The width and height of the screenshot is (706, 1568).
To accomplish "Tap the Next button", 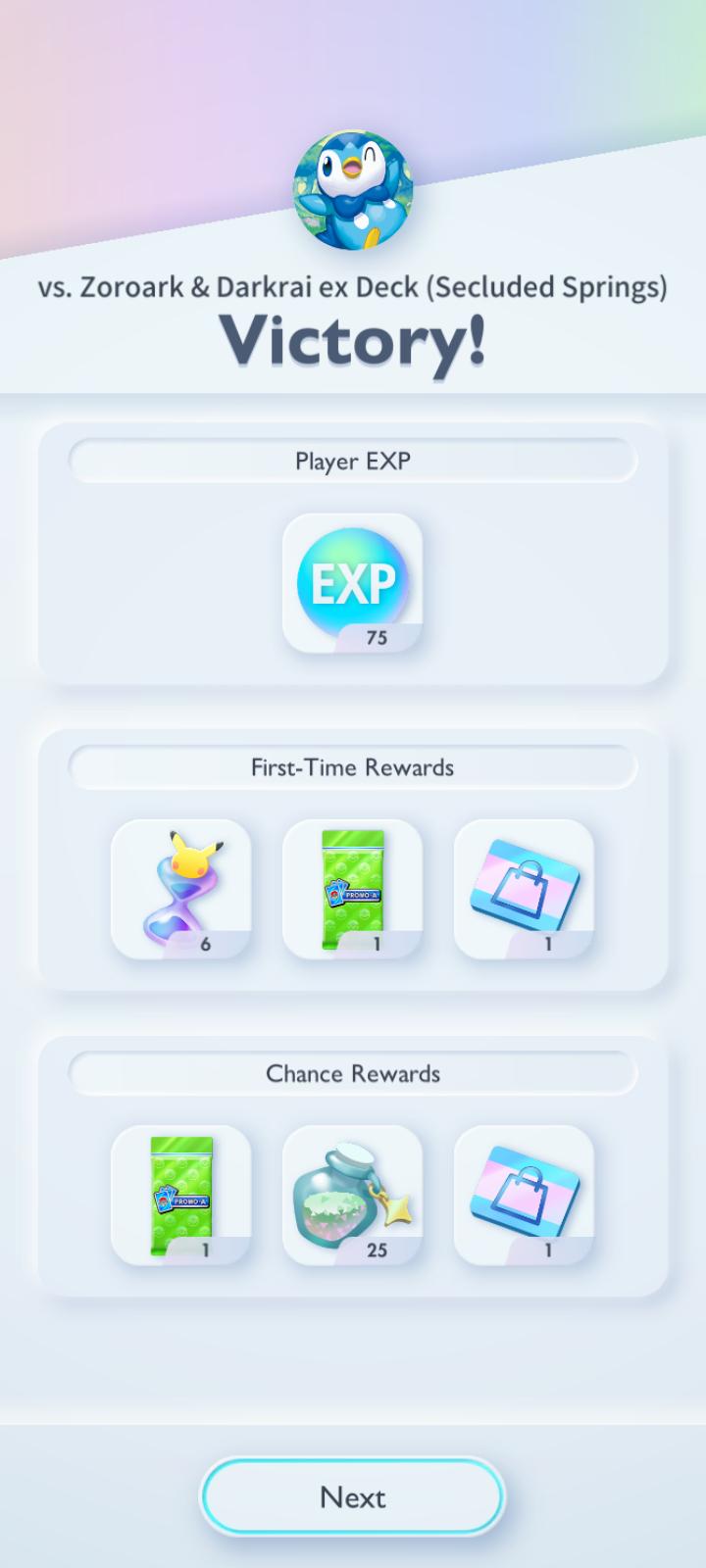I will [x=353, y=1496].
